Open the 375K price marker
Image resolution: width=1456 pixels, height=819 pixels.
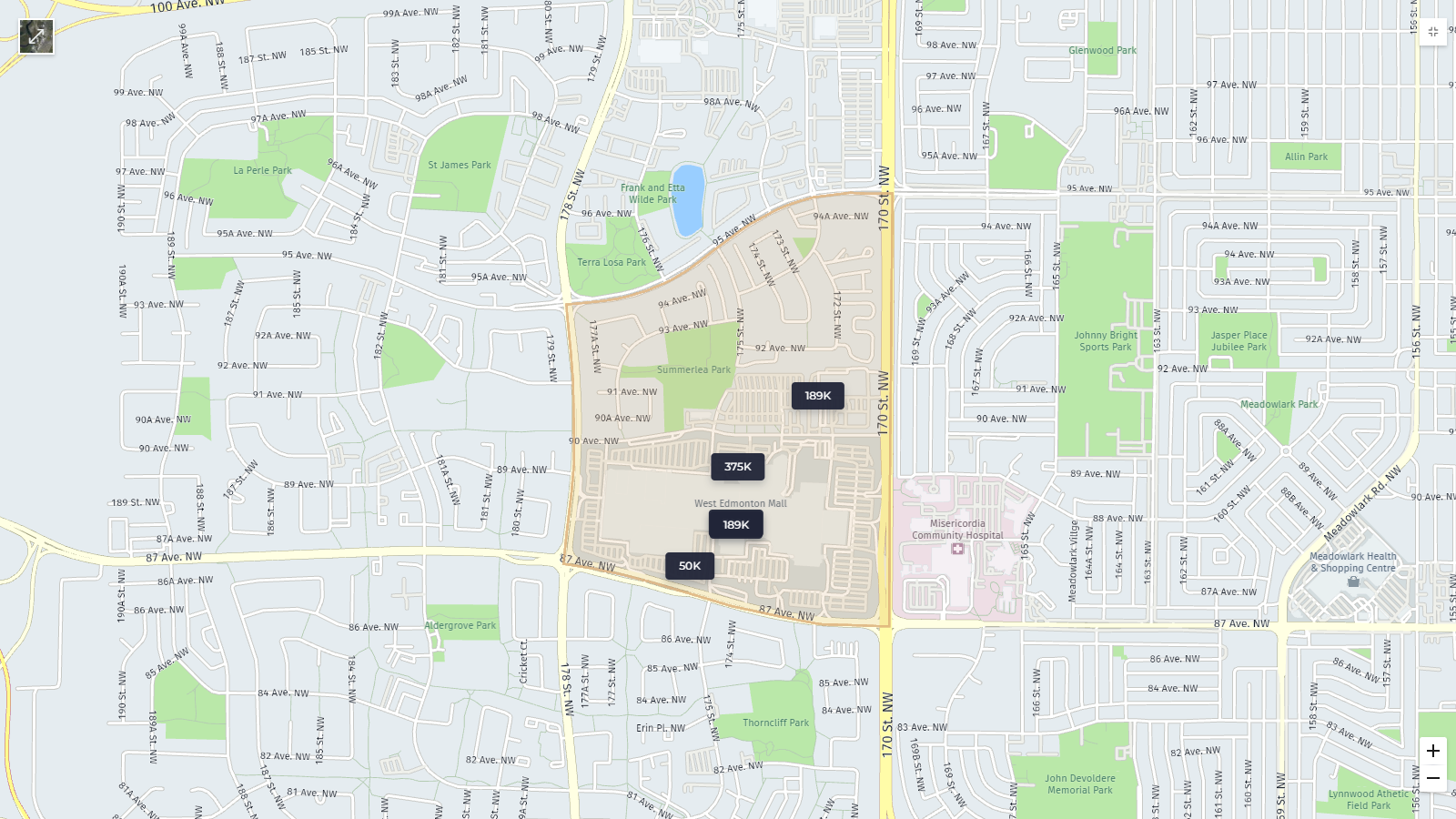tap(738, 467)
